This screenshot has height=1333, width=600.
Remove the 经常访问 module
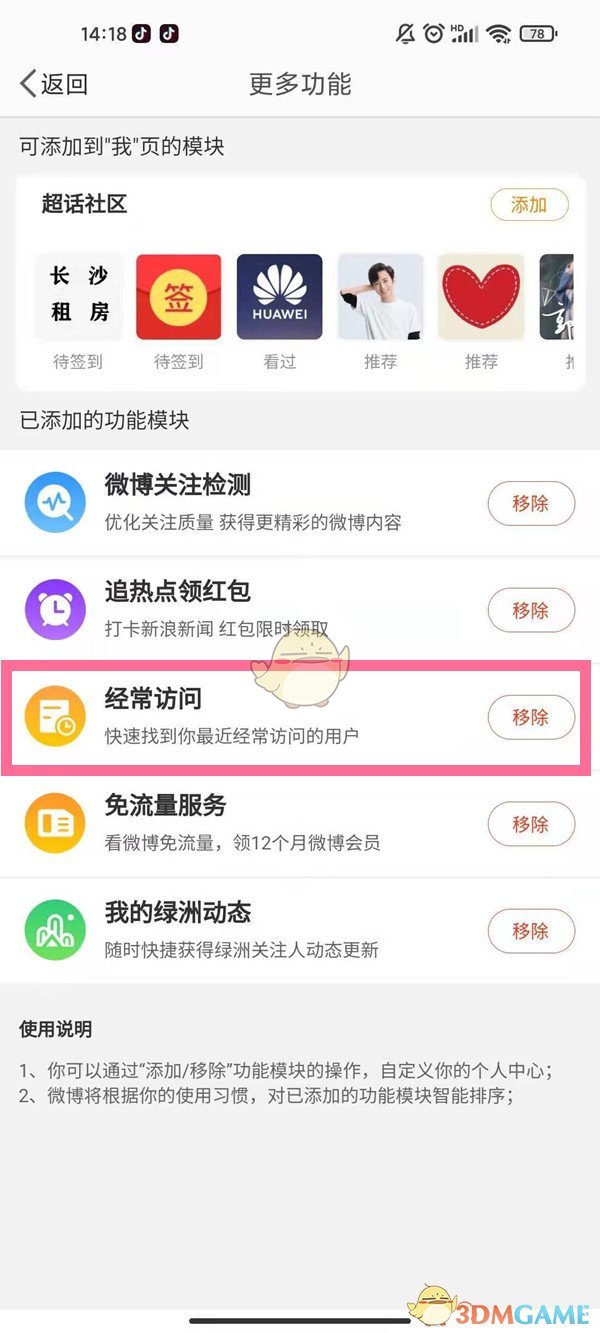tap(531, 717)
